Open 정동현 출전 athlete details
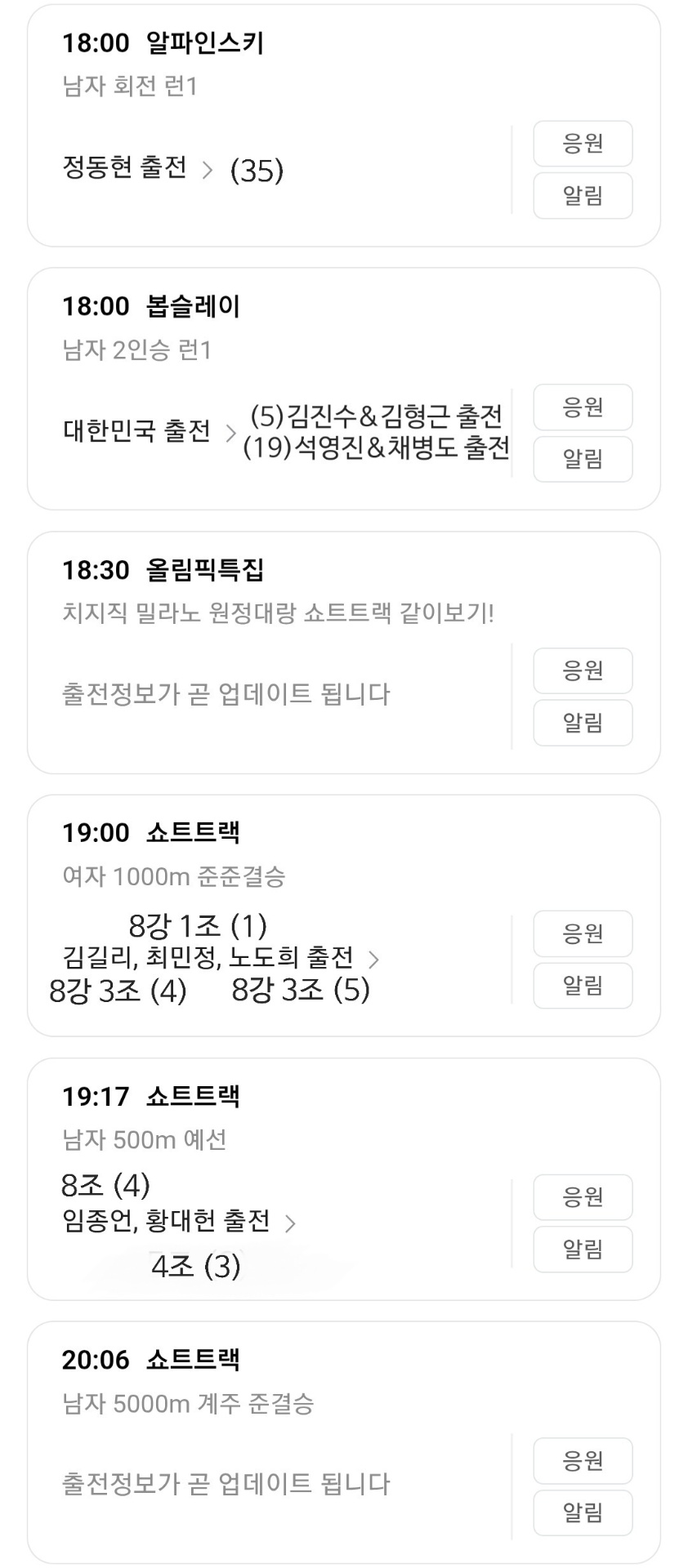 pos(137,168)
